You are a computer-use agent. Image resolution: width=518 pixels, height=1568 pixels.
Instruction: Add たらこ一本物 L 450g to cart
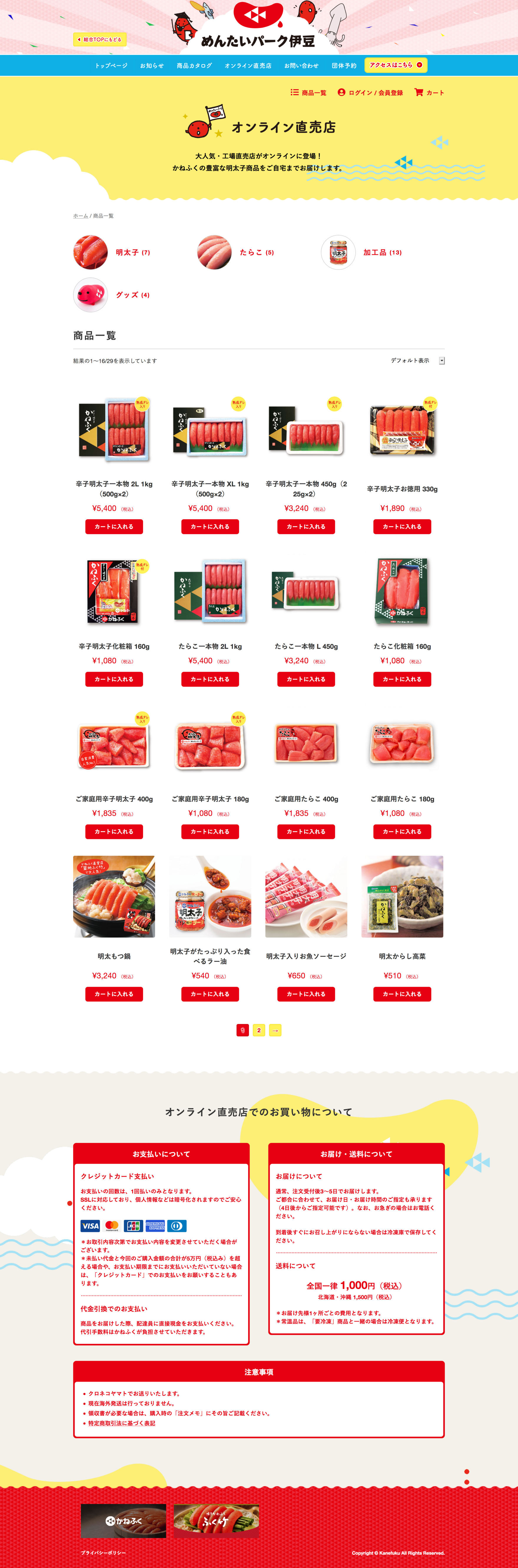[x=306, y=679]
